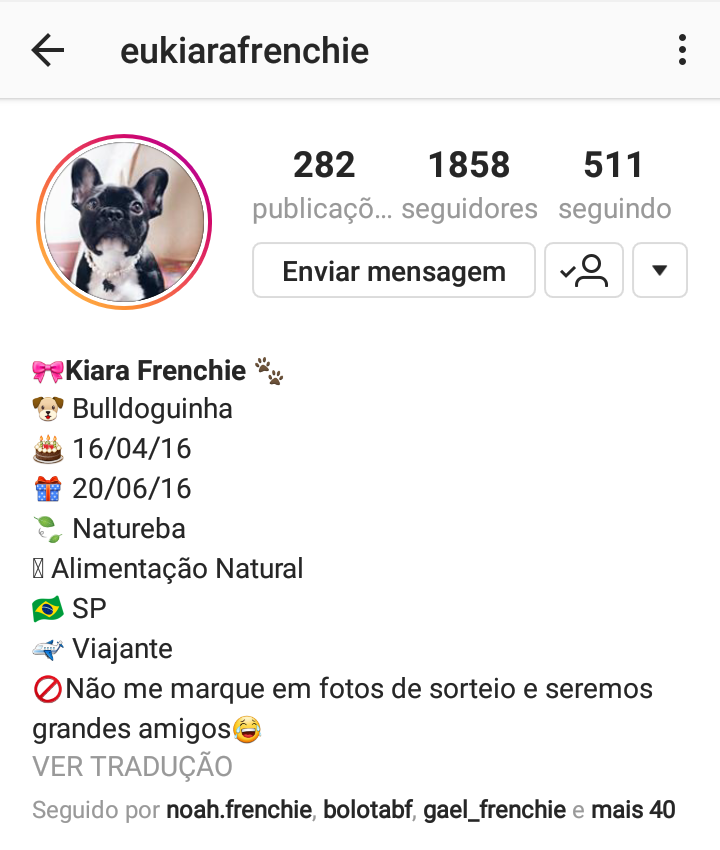720x850 pixels.
Task: Open noah.frenchie's profile
Action: [239, 810]
